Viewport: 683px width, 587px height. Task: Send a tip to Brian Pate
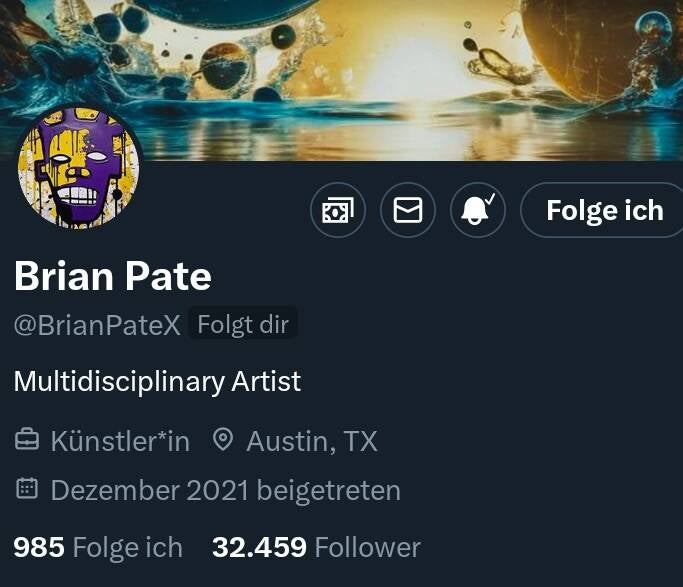coord(338,210)
